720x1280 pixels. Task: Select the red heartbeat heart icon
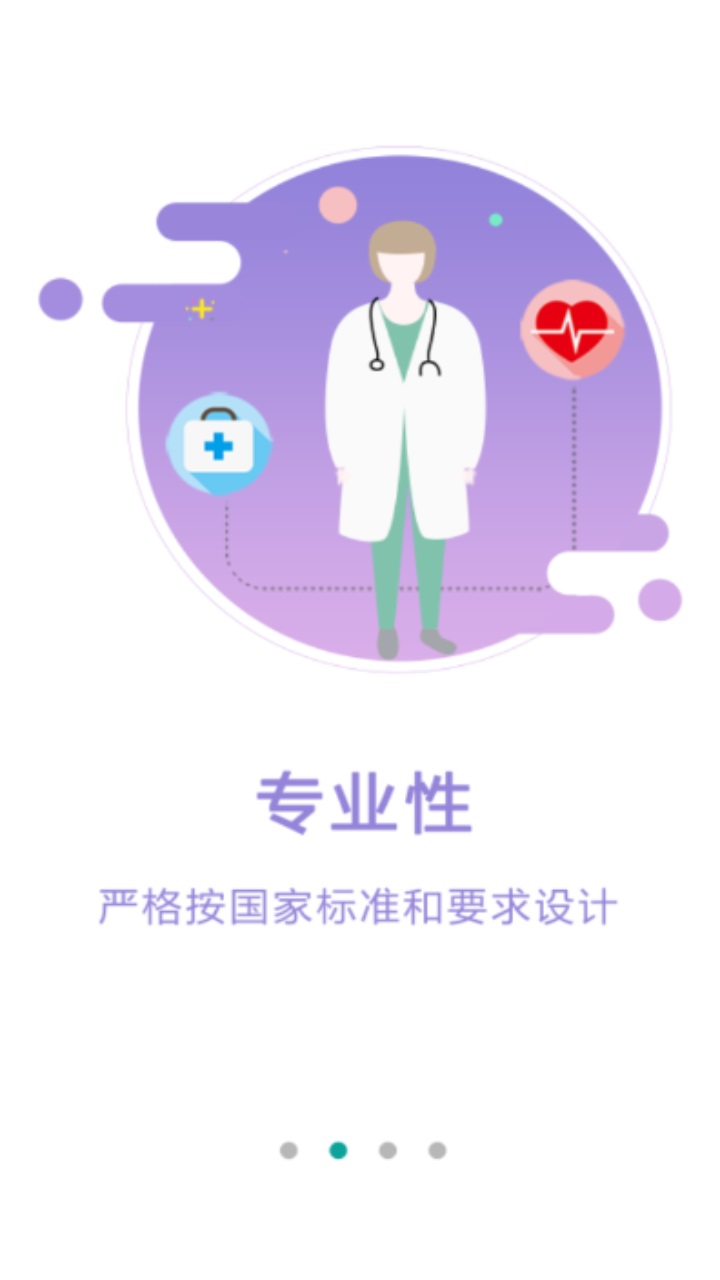572,330
